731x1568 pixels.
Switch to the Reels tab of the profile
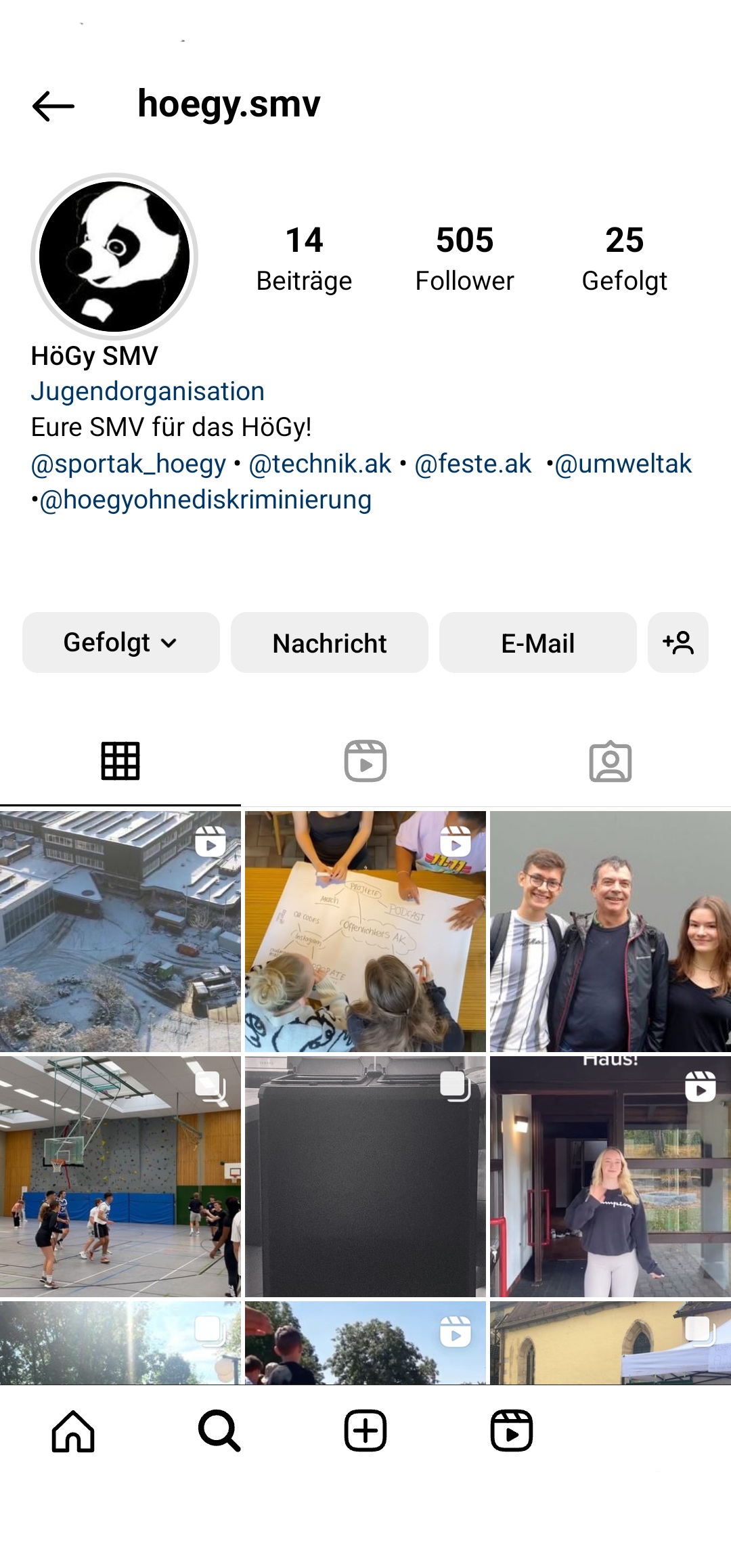365,761
